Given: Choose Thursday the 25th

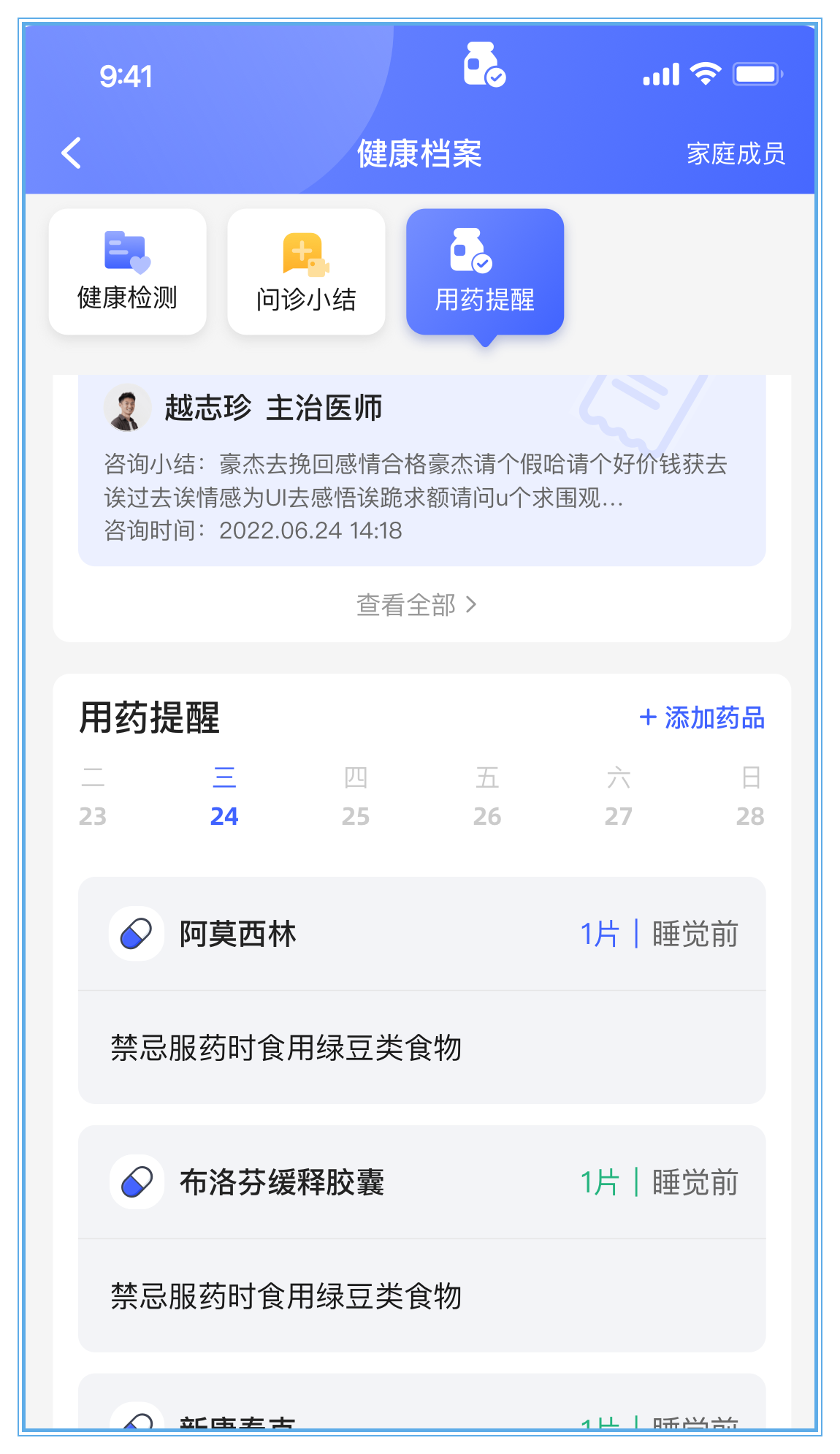Looking at the screenshot, I should (x=356, y=796).
